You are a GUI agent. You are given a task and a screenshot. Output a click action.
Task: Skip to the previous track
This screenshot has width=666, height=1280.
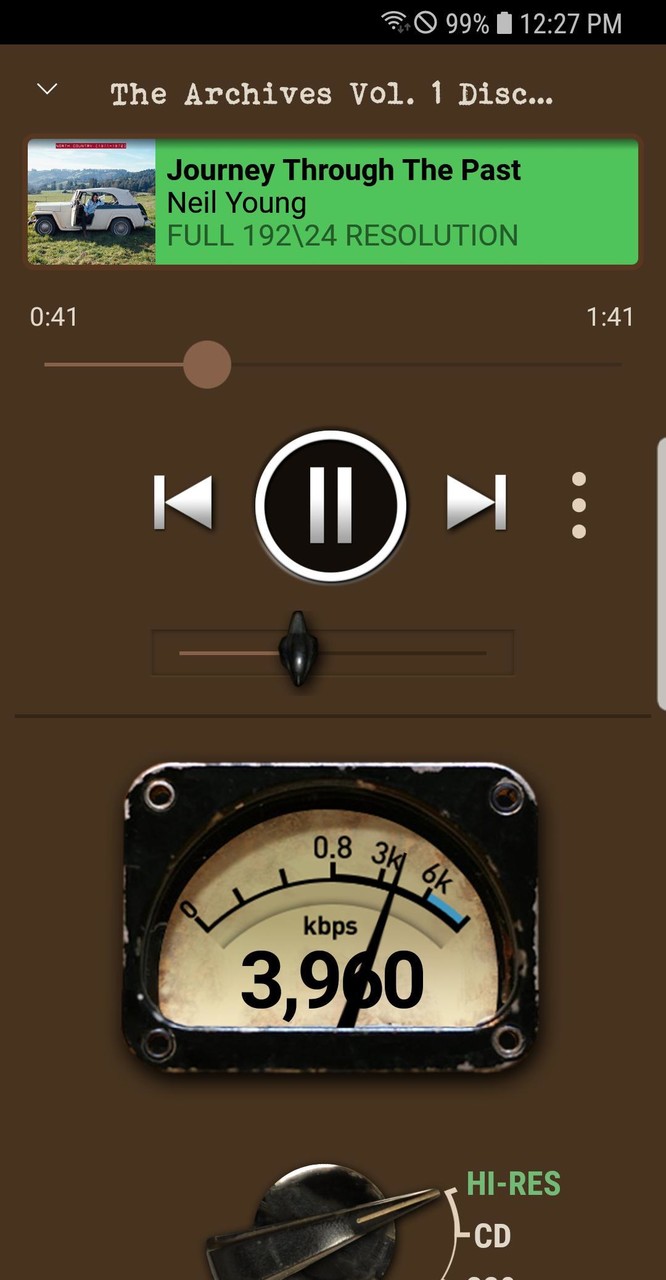[183, 502]
